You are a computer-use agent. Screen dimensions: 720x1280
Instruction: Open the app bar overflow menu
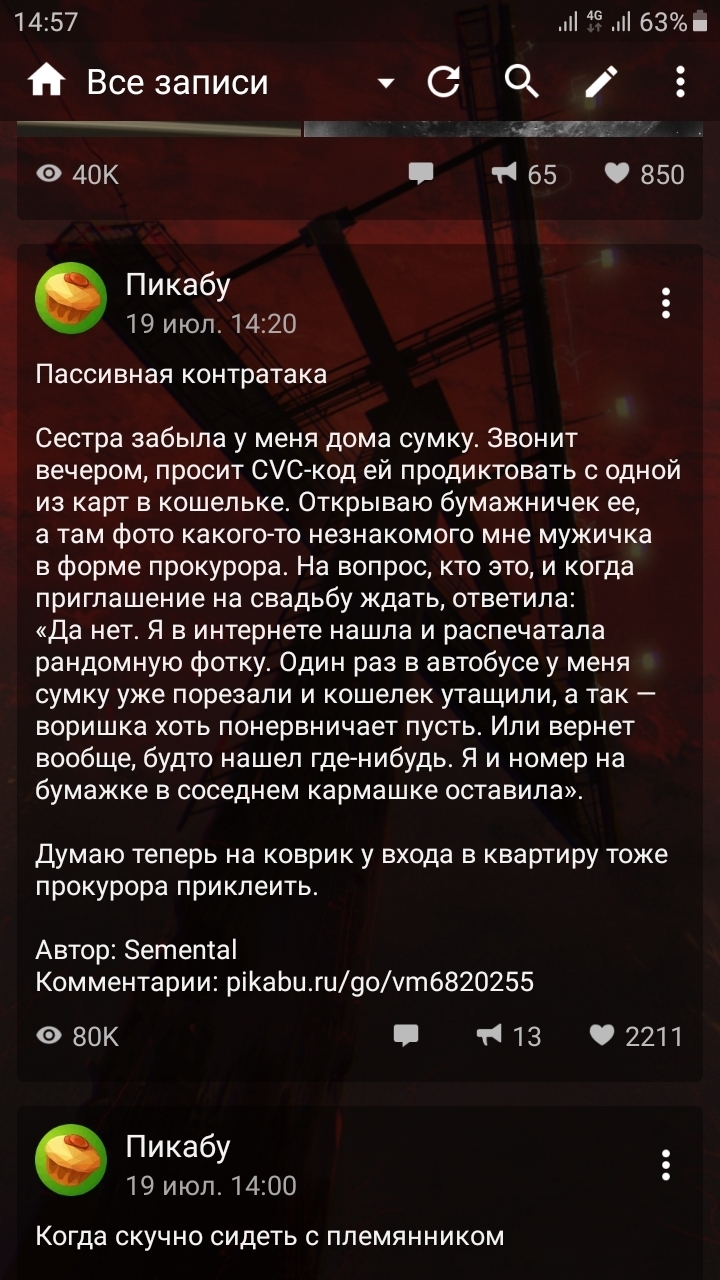(x=680, y=82)
